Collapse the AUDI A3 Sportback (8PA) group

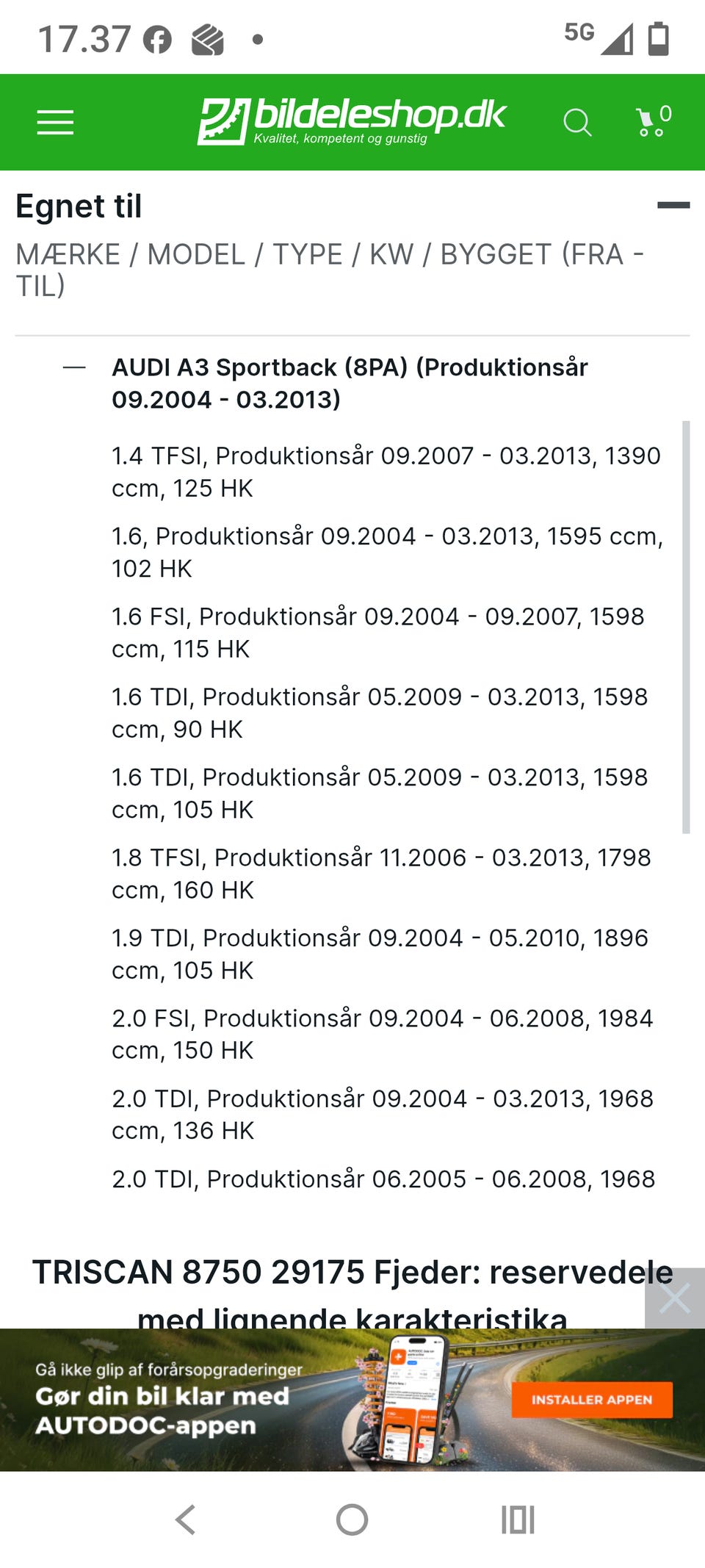click(74, 367)
